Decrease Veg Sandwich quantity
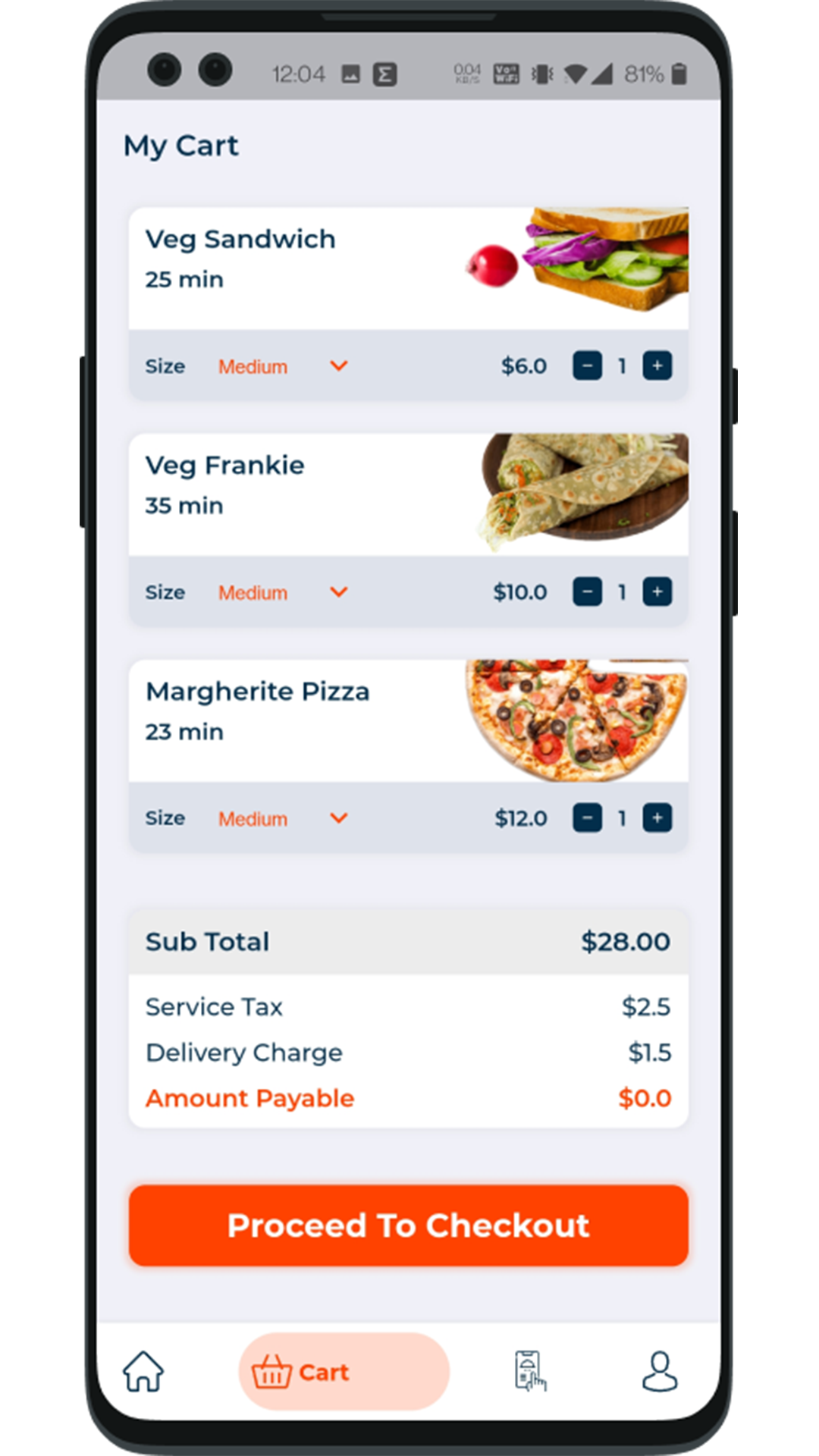The height and width of the screenshot is (1456, 819). coord(587,366)
